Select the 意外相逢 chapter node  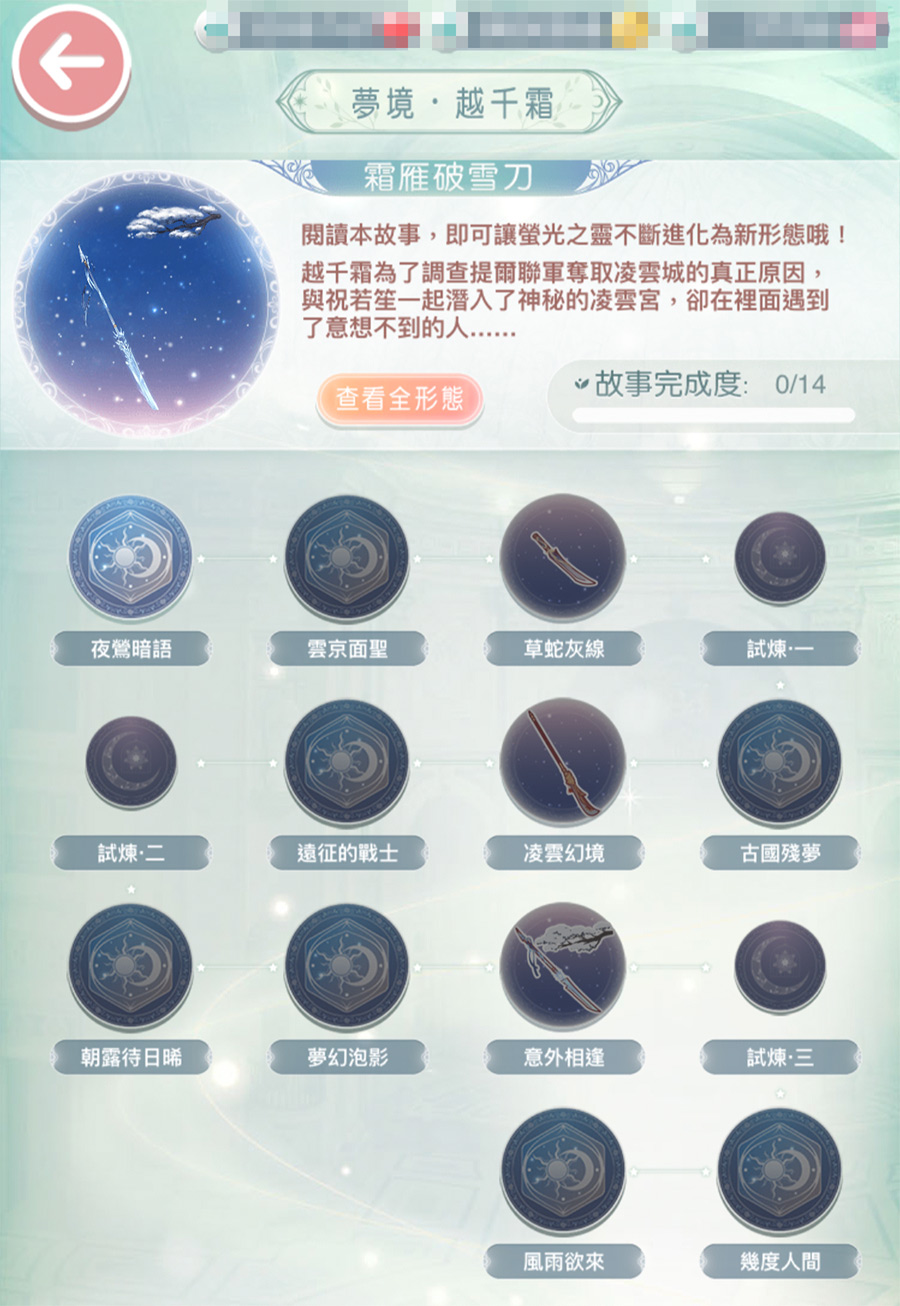[x=562, y=966]
